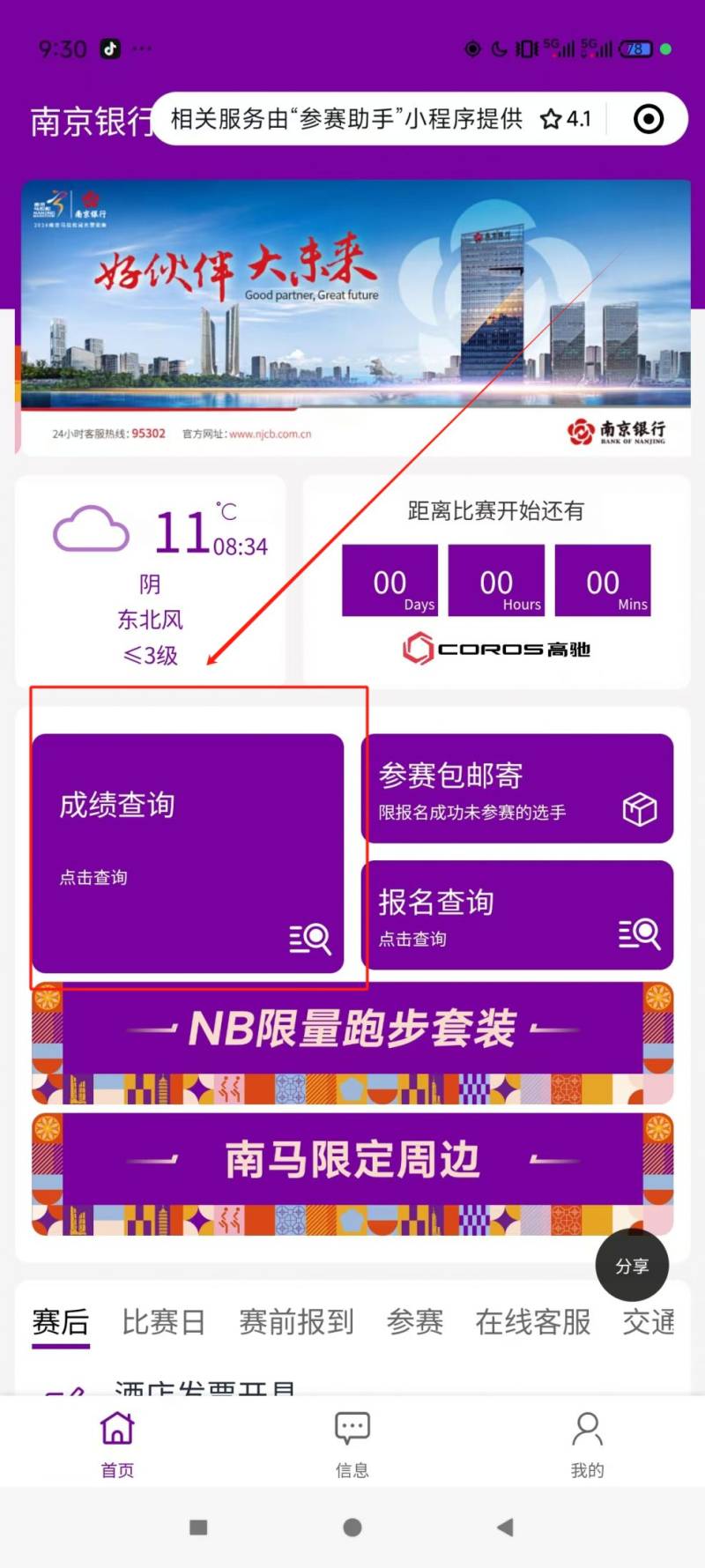The width and height of the screenshot is (705, 1568).
Task: Open 参赛包邮寄 mailing card
Action: (x=517, y=789)
